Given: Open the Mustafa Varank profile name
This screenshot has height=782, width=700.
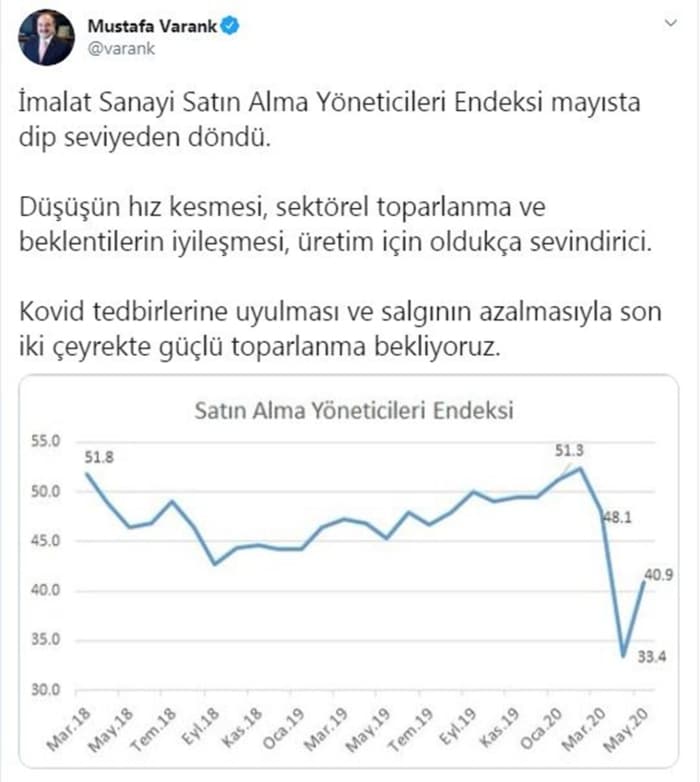Looking at the screenshot, I should click(150, 23).
